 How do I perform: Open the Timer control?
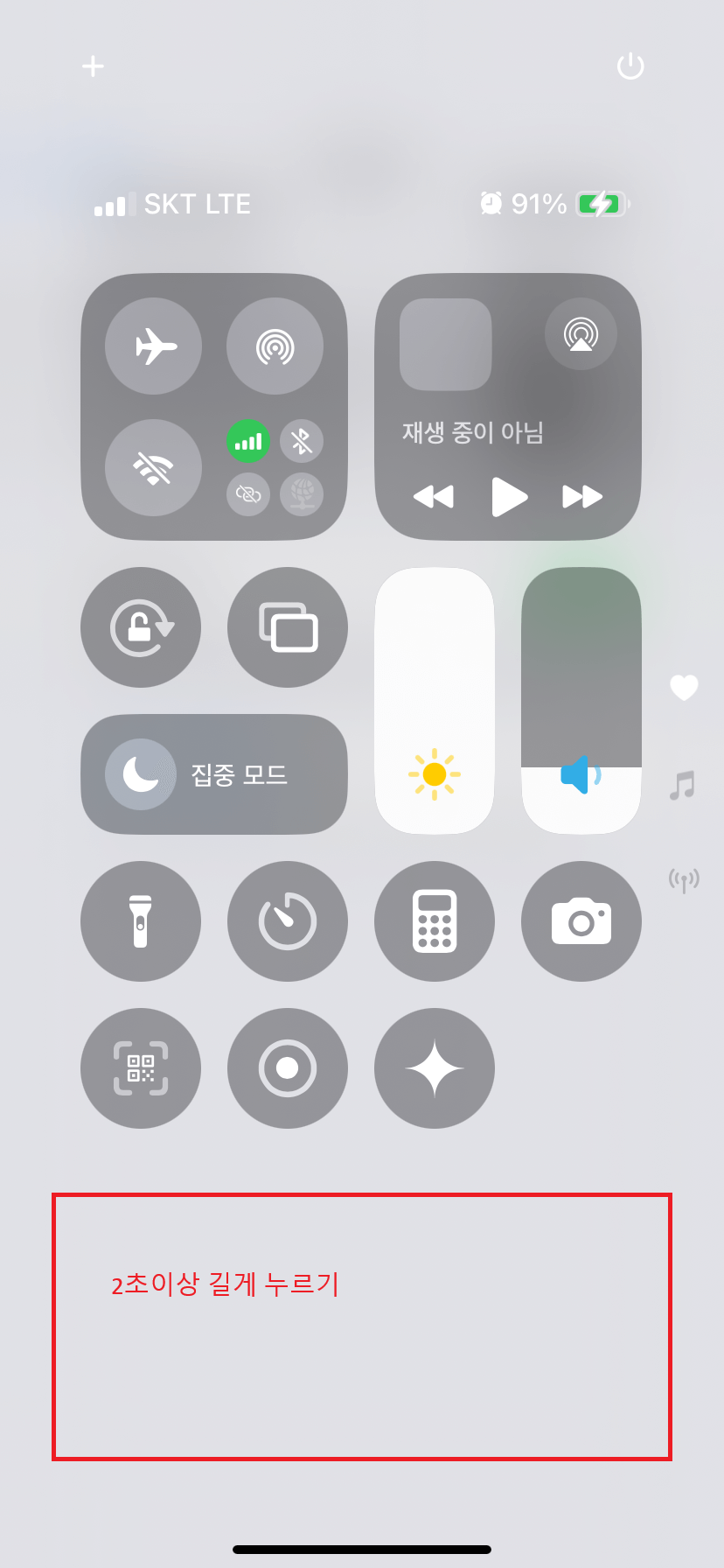[x=288, y=920]
